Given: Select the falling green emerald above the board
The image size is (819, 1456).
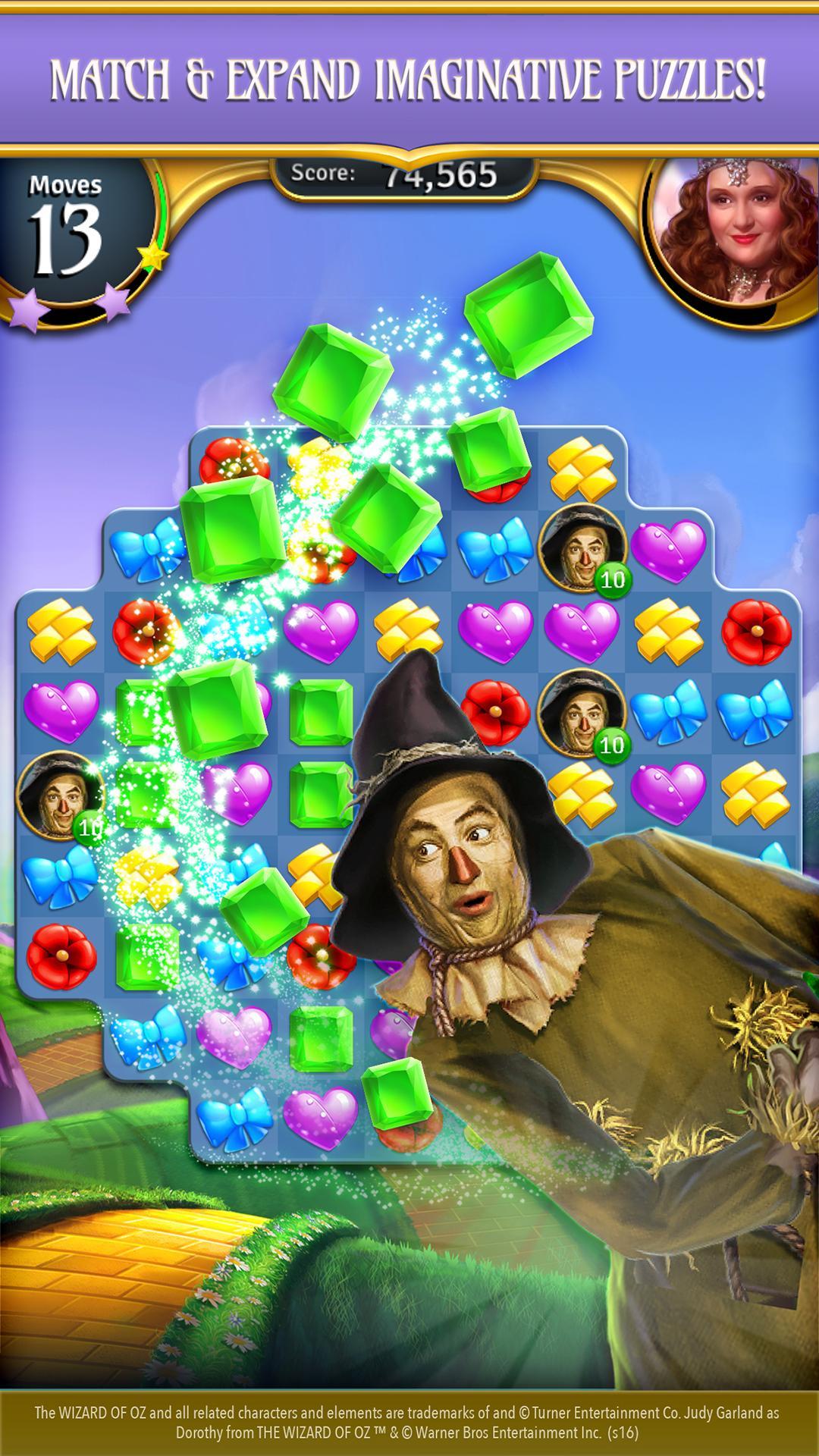Looking at the screenshot, I should tap(529, 318).
